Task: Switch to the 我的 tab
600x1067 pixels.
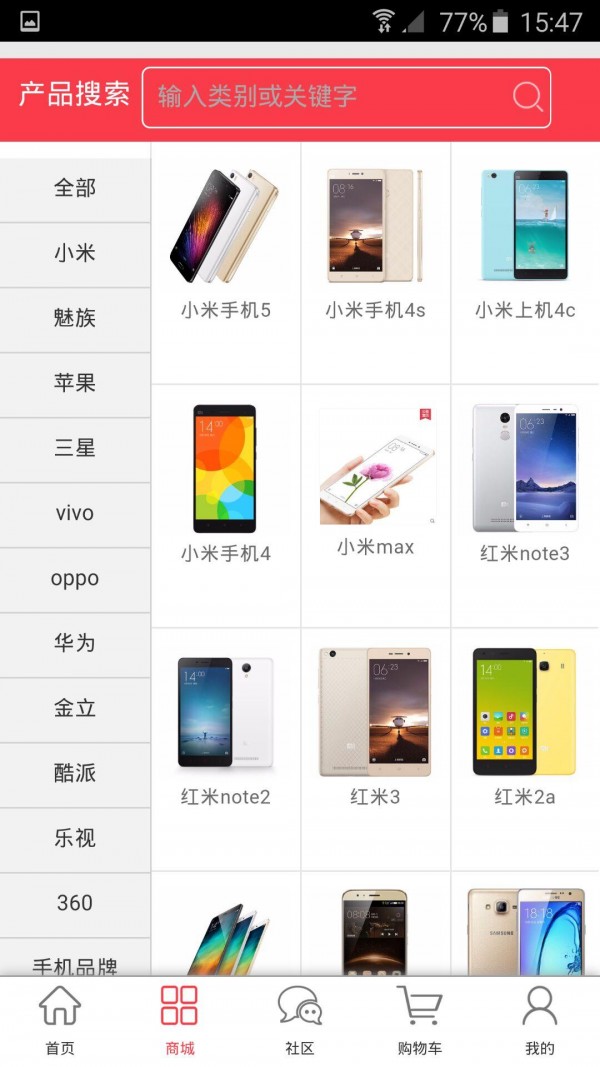Action: [x=539, y=1020]
